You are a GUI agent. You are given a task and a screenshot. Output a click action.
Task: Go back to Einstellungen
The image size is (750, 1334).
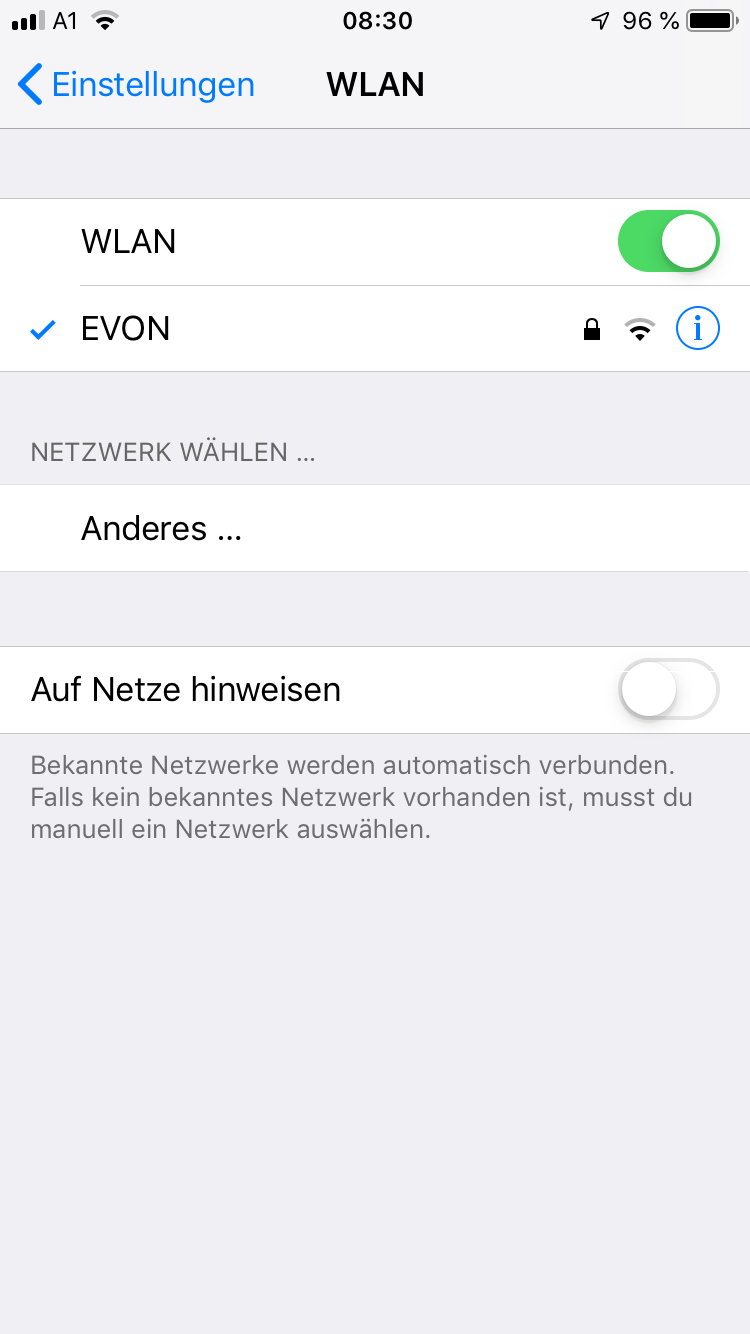pos(136,85)
